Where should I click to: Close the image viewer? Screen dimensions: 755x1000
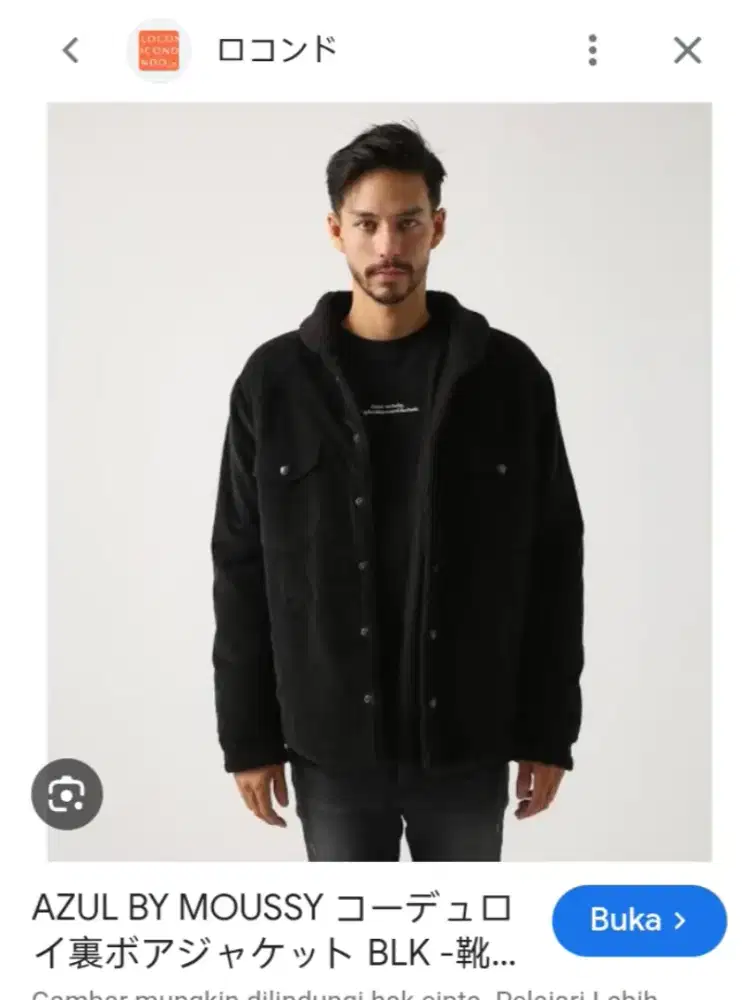[687, 50]
